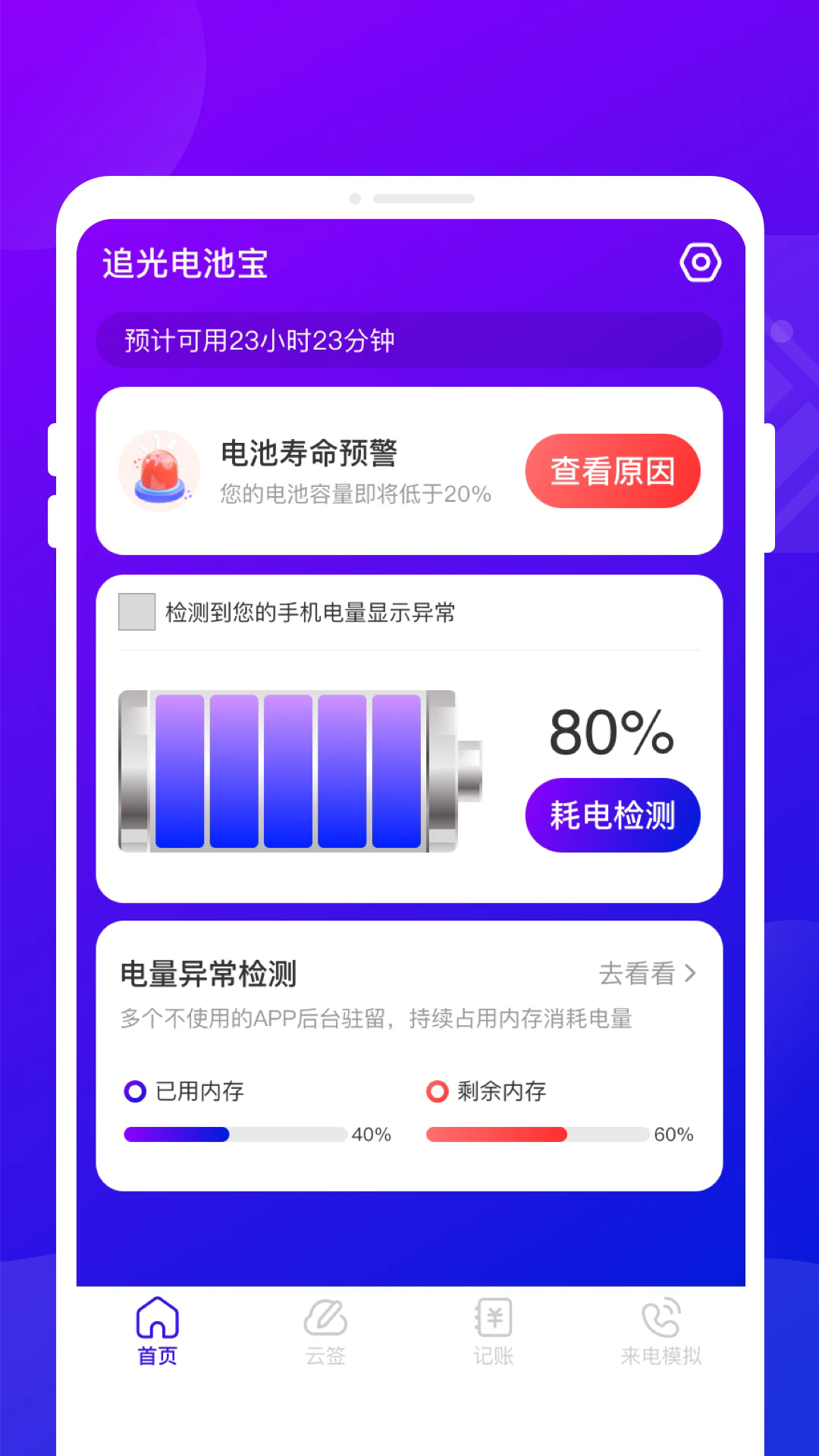Open the settings gear icon

pyautogui.click(x=698, y=262)
